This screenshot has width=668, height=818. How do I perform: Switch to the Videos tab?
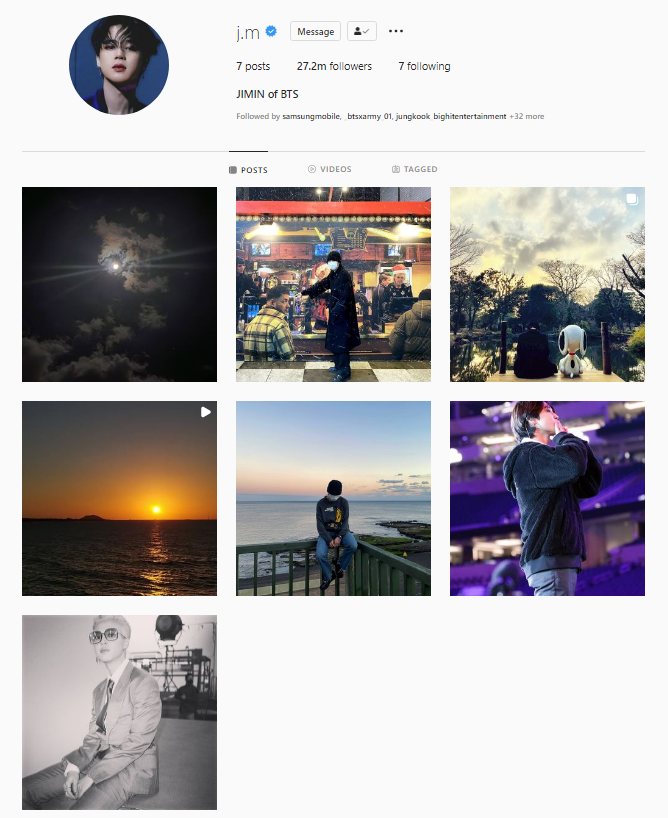[x=330, y=170]
